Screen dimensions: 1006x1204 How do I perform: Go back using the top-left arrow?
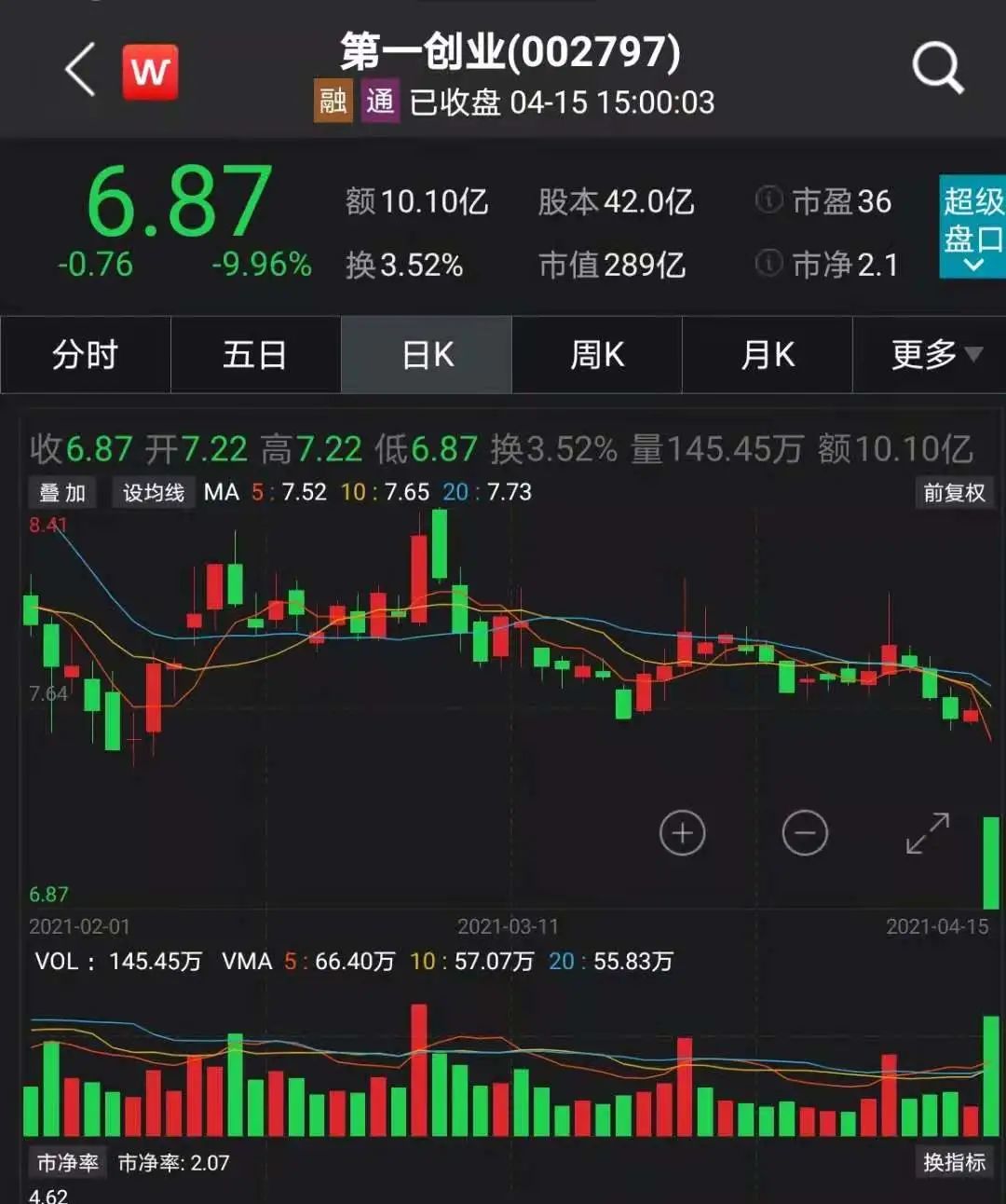click(x=80, y=70)
